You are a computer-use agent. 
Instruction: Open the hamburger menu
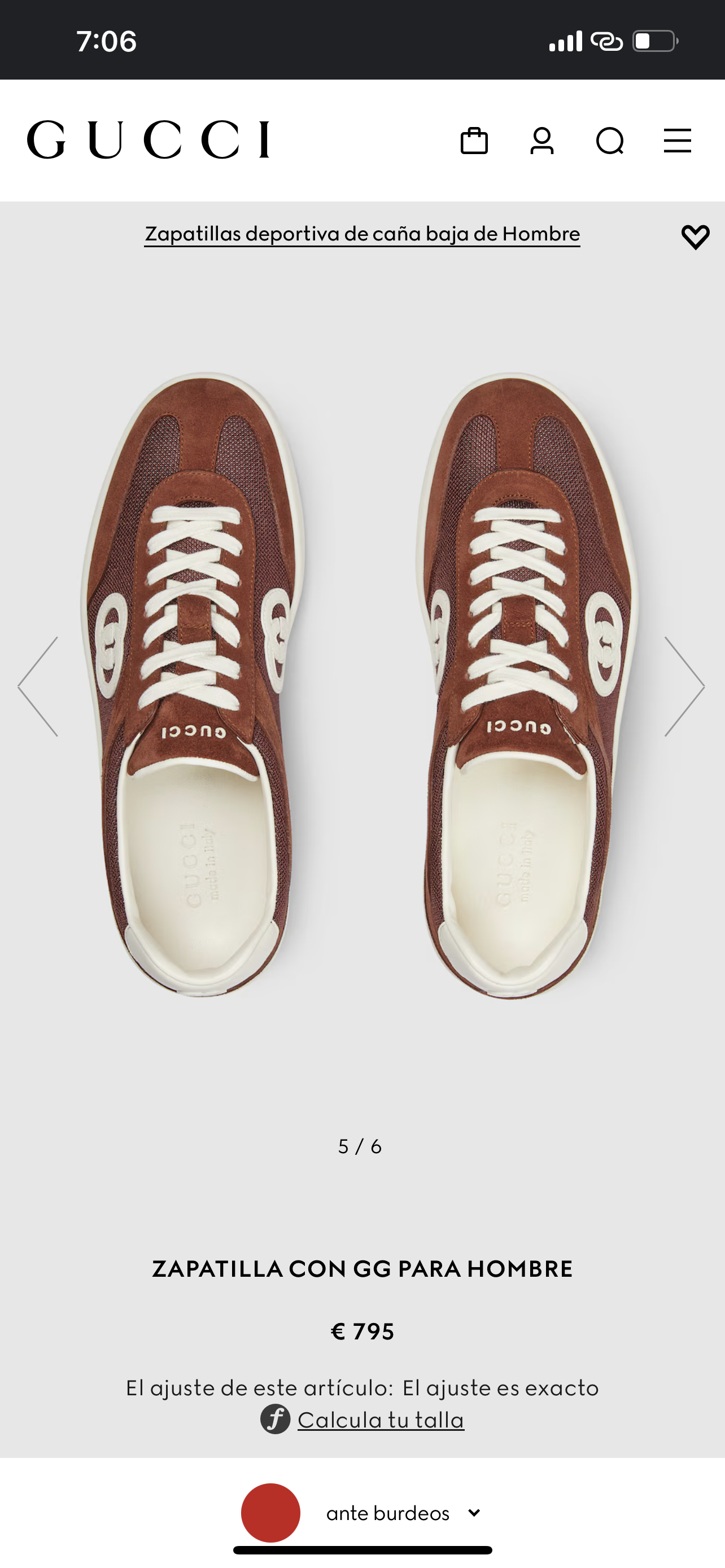point(677,141)
